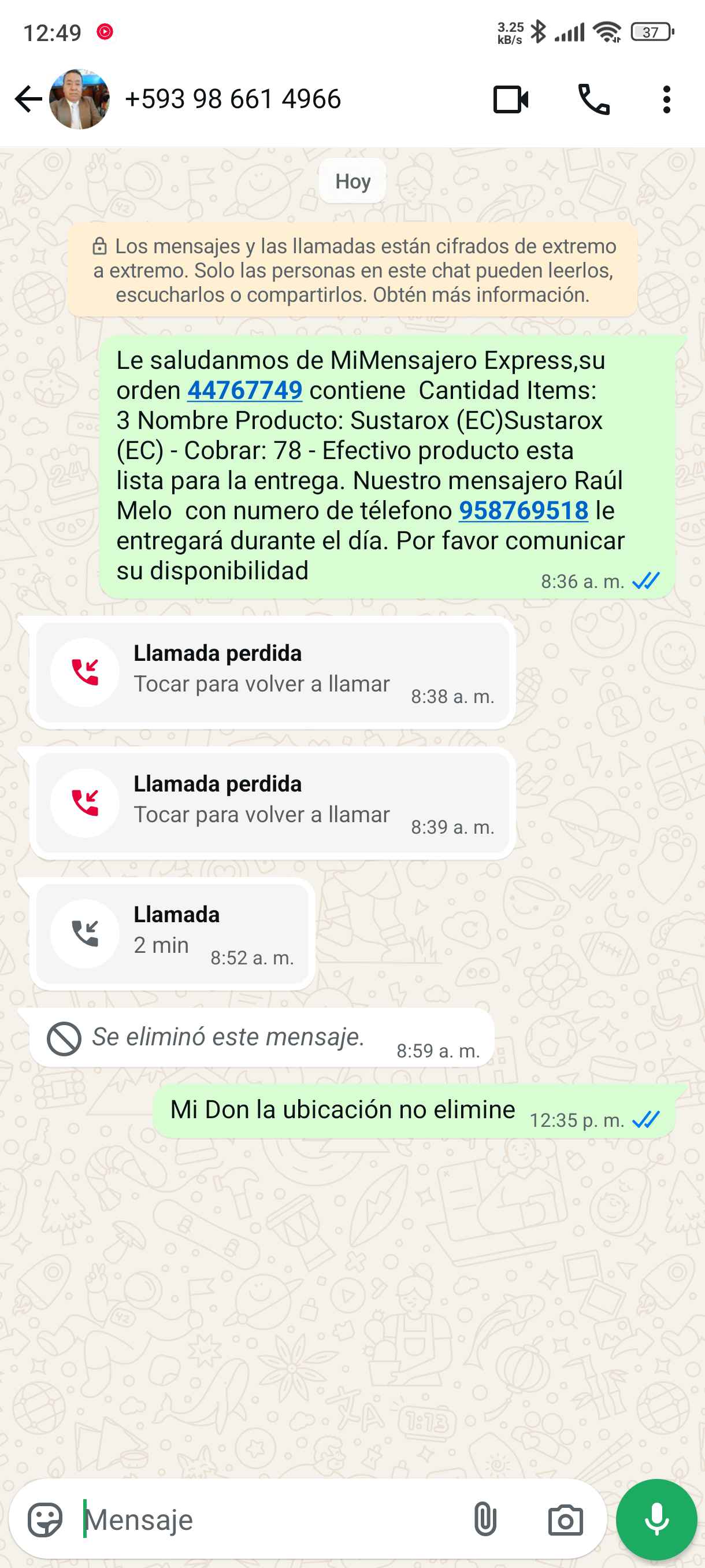Open the more options menu
The width and height of the screenshot is (705, 1568).
(667, 100)
